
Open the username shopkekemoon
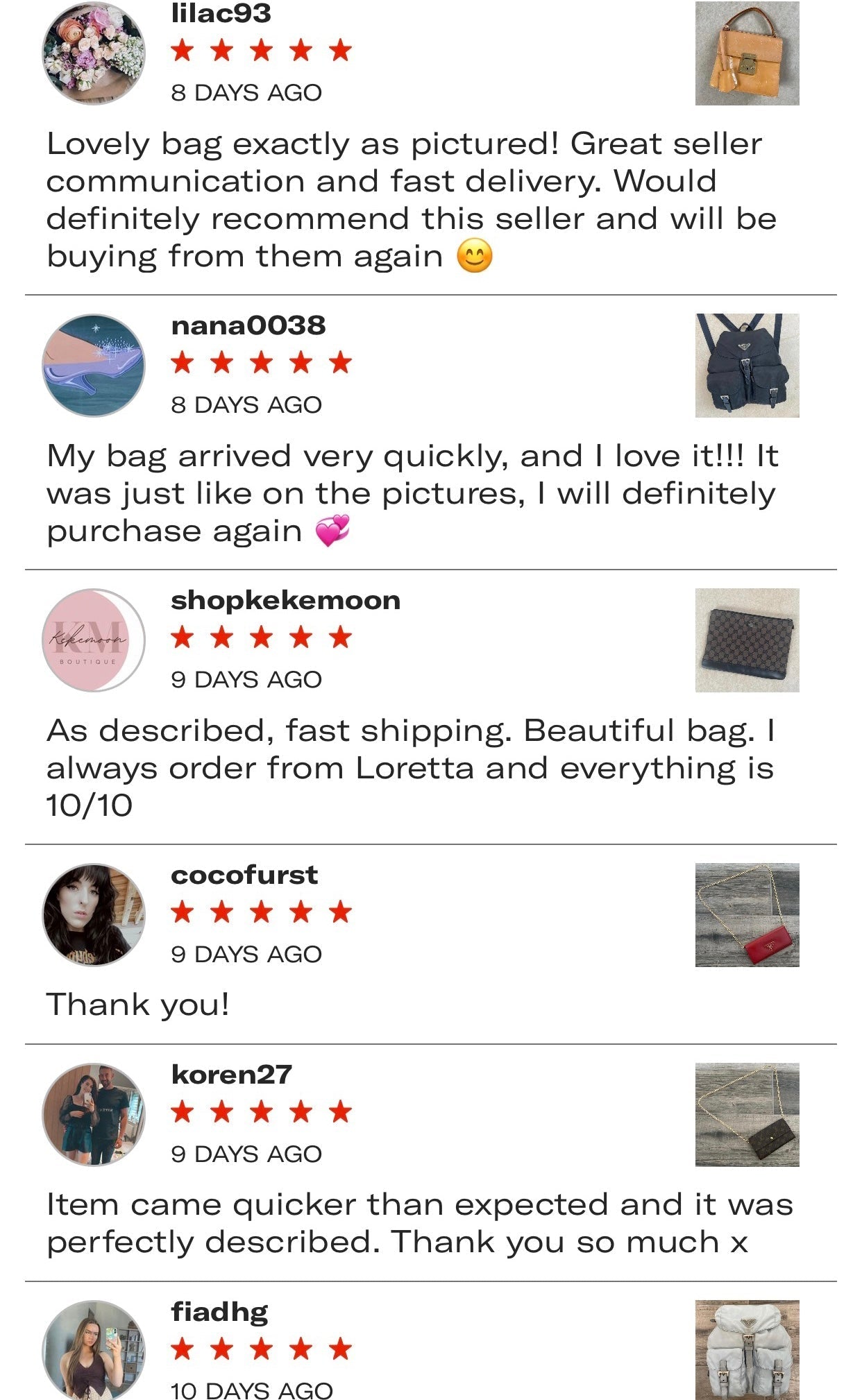click(285, 600)
